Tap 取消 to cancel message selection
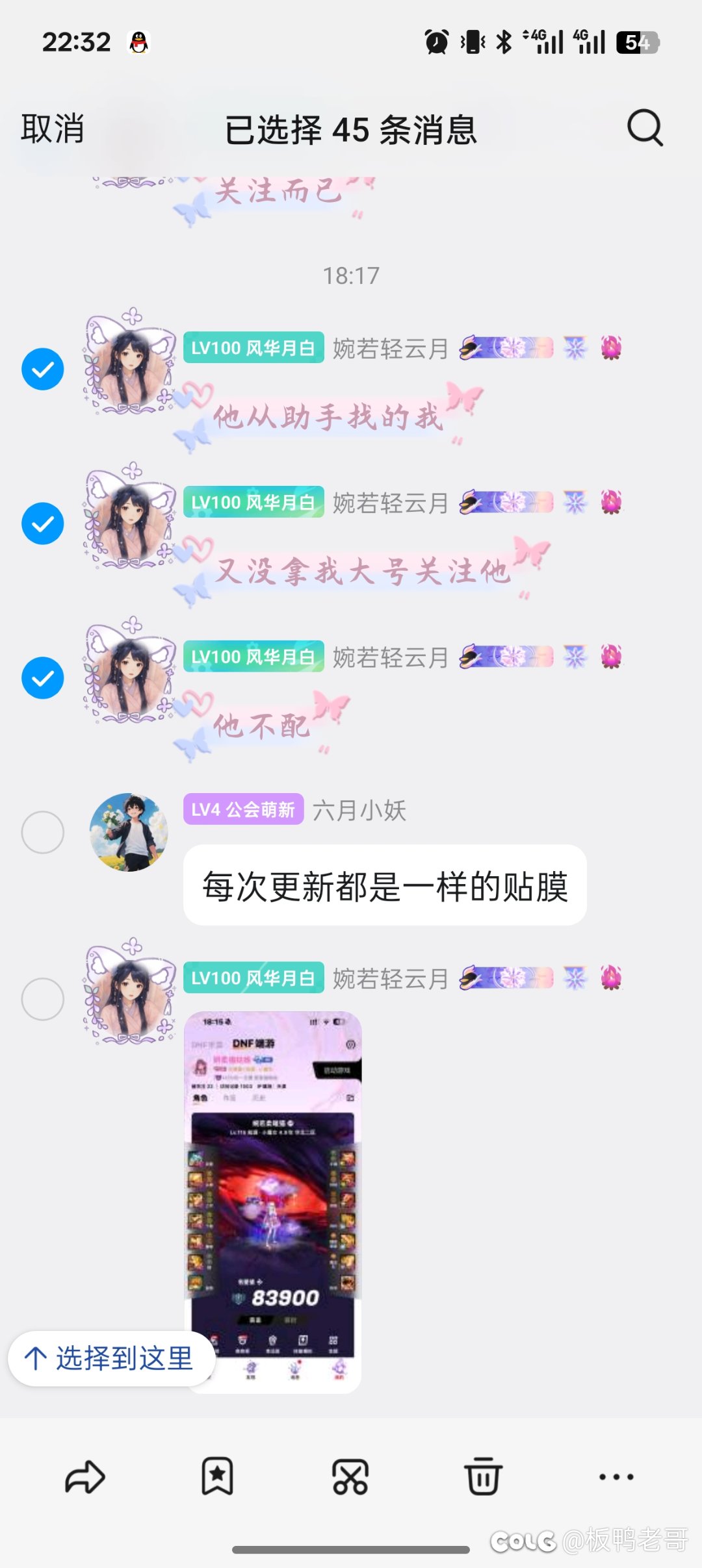The image size is (702, 1568). [53, 129]
